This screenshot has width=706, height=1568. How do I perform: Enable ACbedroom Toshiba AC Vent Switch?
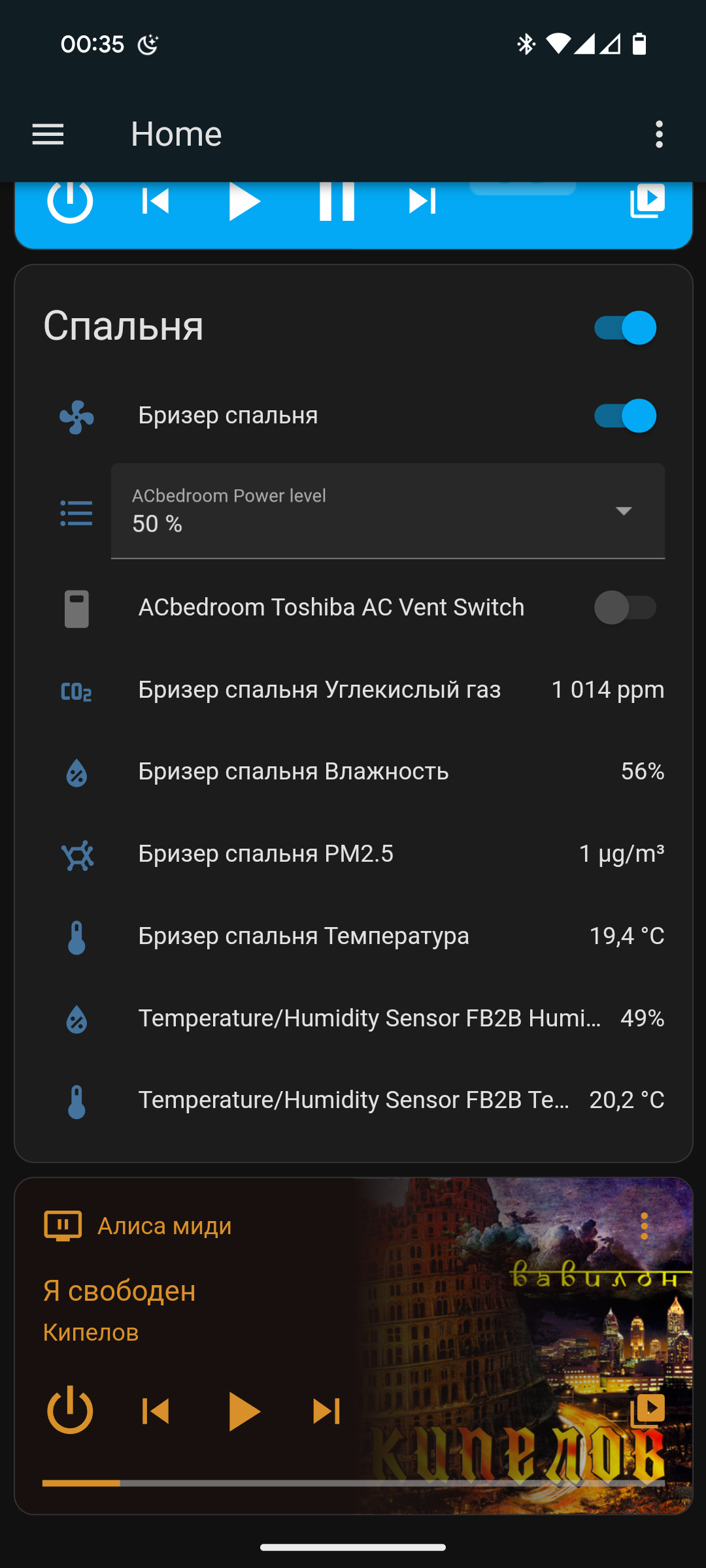tap(624, 608)
